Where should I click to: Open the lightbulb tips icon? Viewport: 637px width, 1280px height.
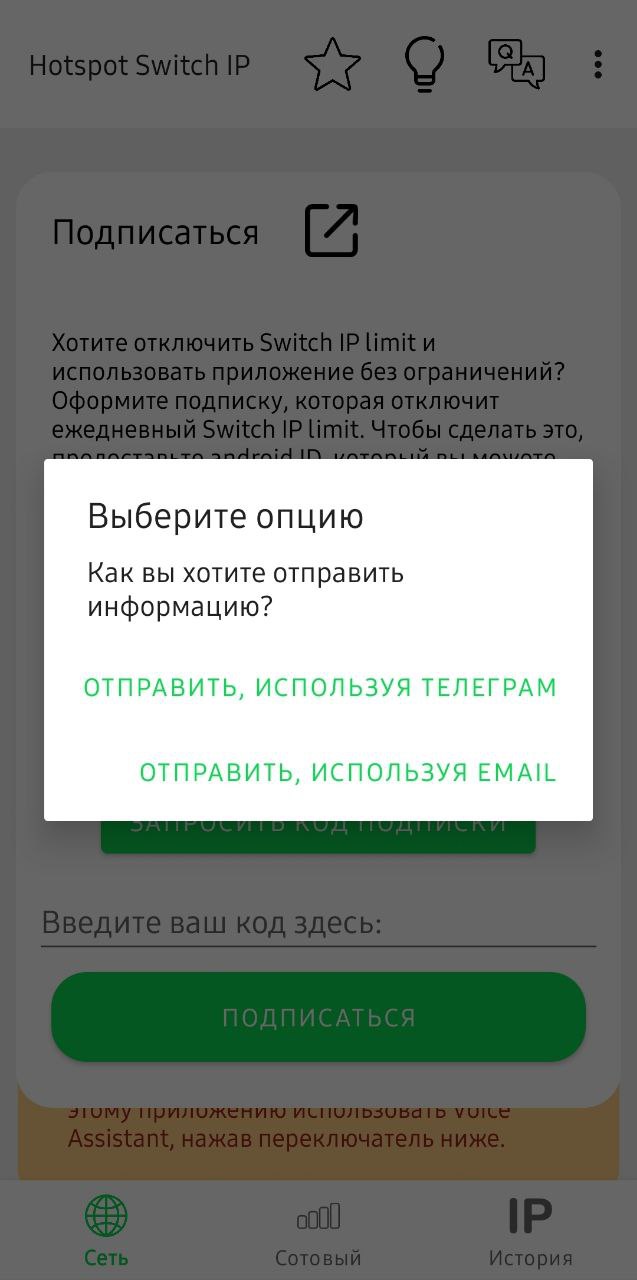click(x=425, y=65)
